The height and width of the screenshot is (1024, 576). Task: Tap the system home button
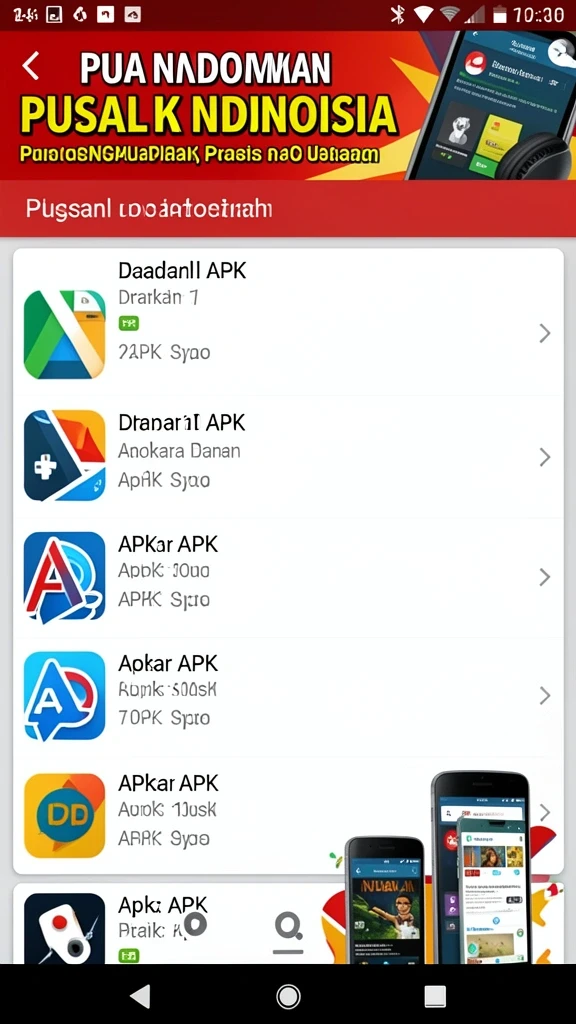point(288,997)
